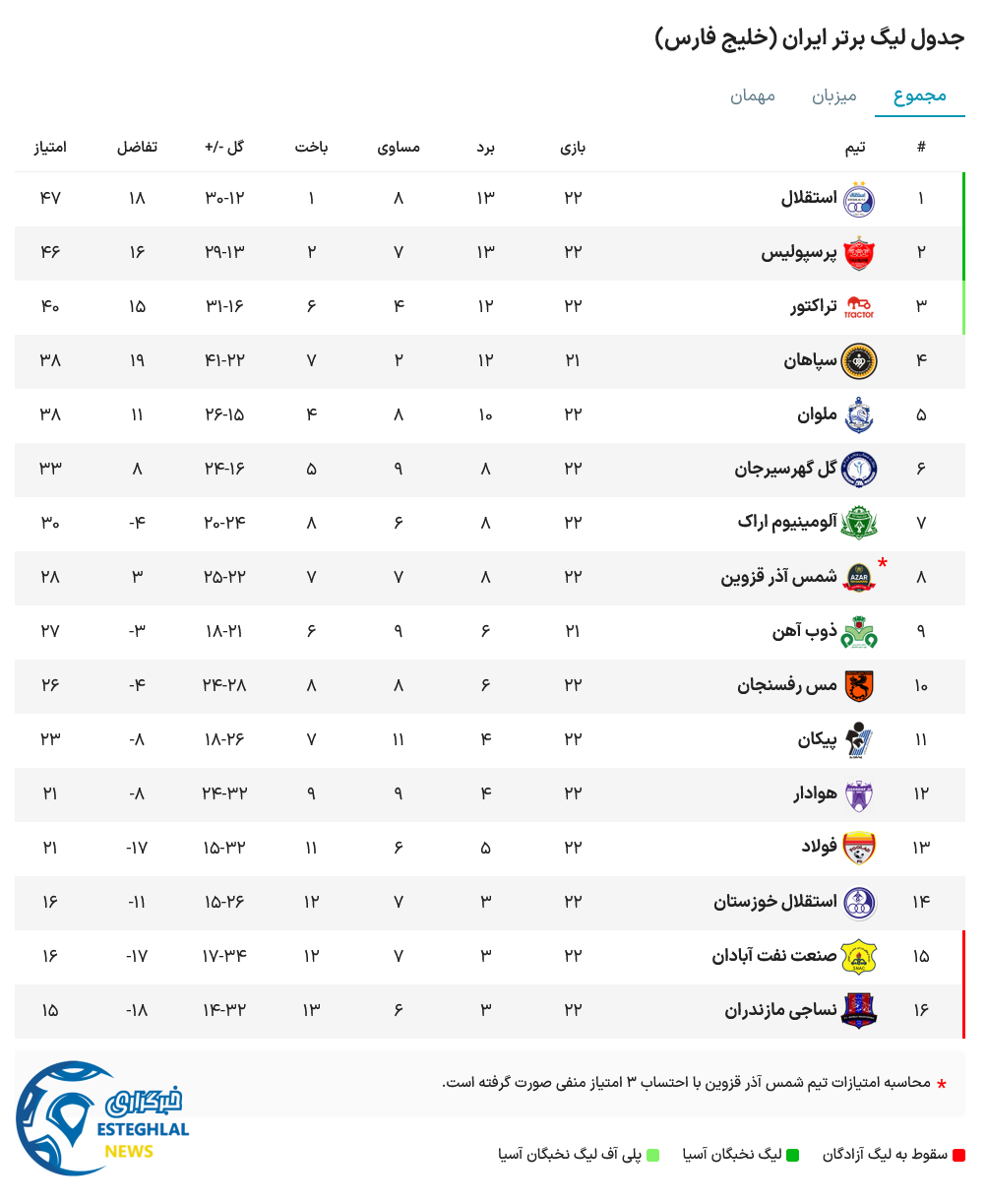986x1204 pixels.
Task: Click the green Asian Elite League marker
Action: tap(793, 1153)
